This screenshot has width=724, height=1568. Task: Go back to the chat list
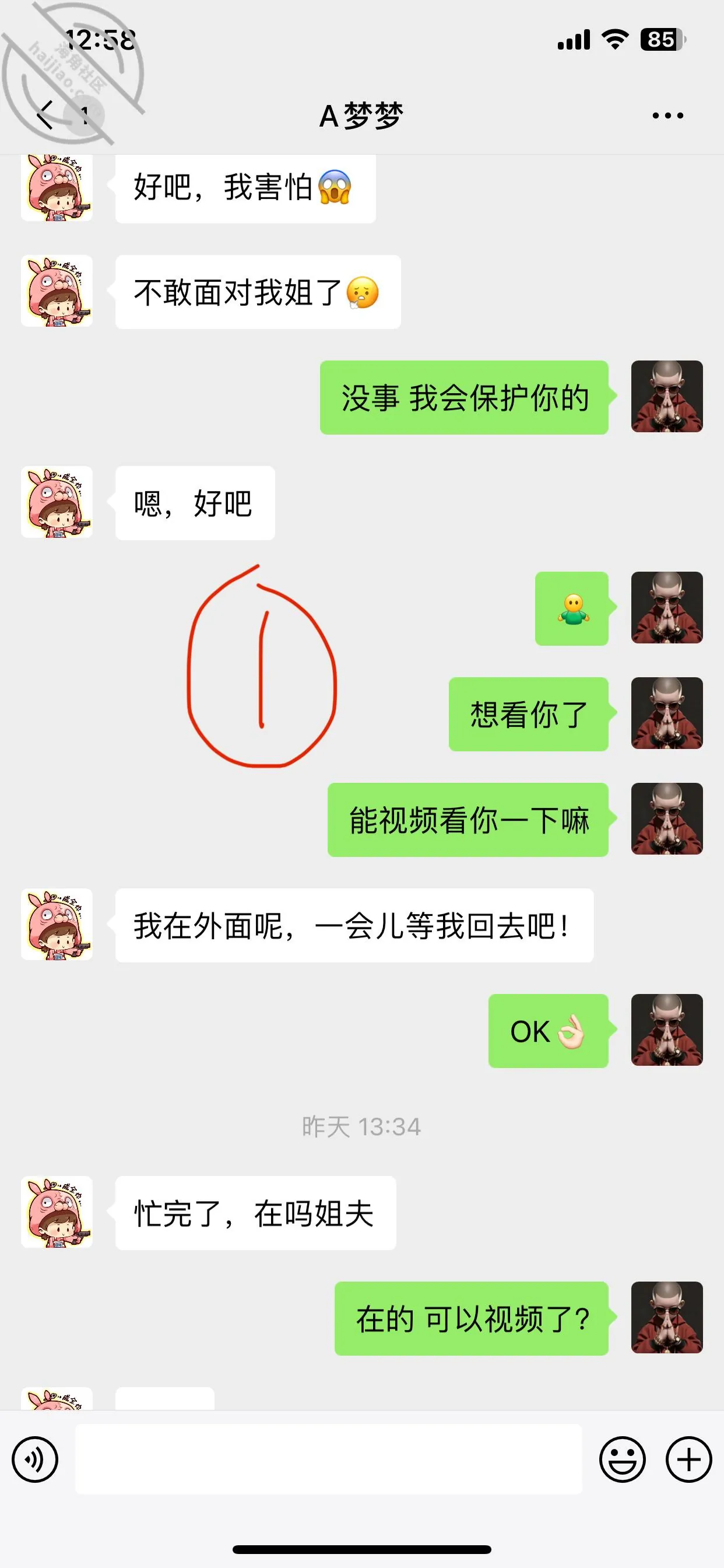pos(46,115)
